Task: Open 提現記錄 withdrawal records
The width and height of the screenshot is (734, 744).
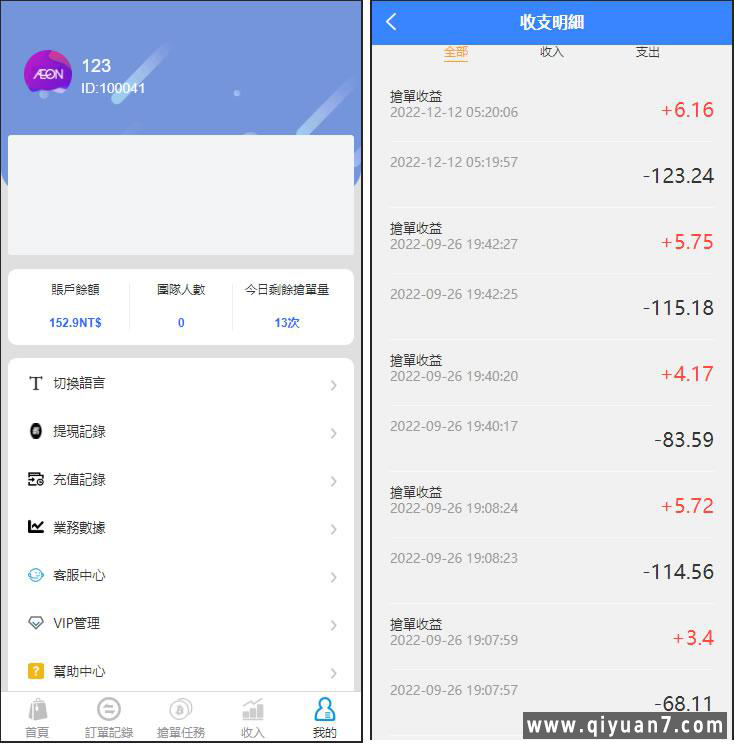Action: click(180, 432)
